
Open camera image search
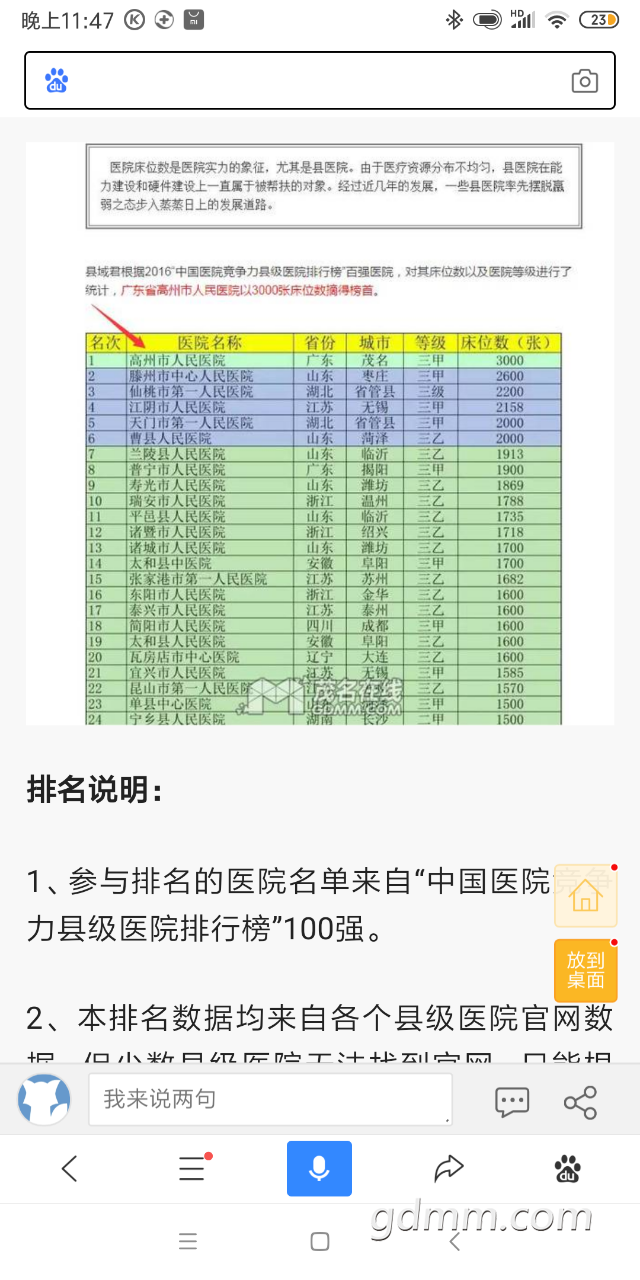[584, 81]
